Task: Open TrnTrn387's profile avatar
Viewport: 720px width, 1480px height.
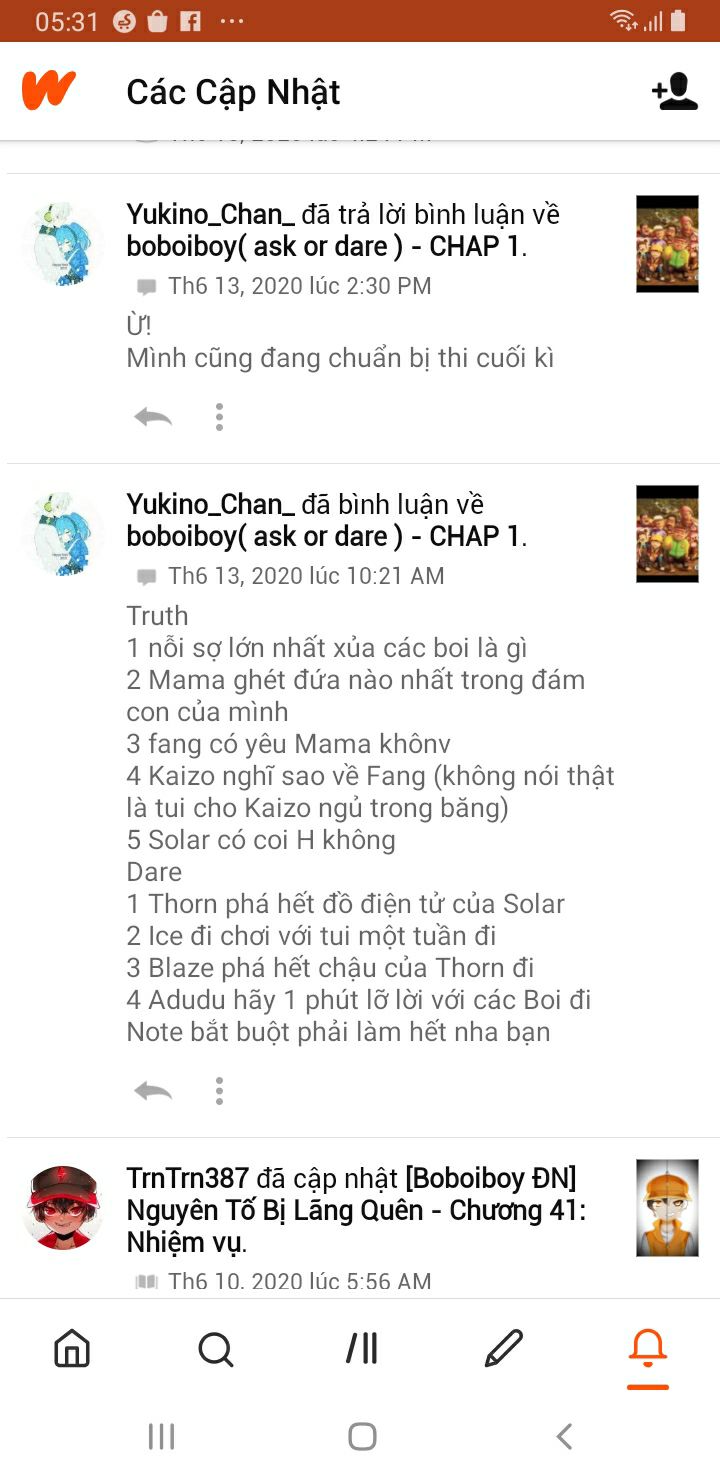Action: [63, 1207]
